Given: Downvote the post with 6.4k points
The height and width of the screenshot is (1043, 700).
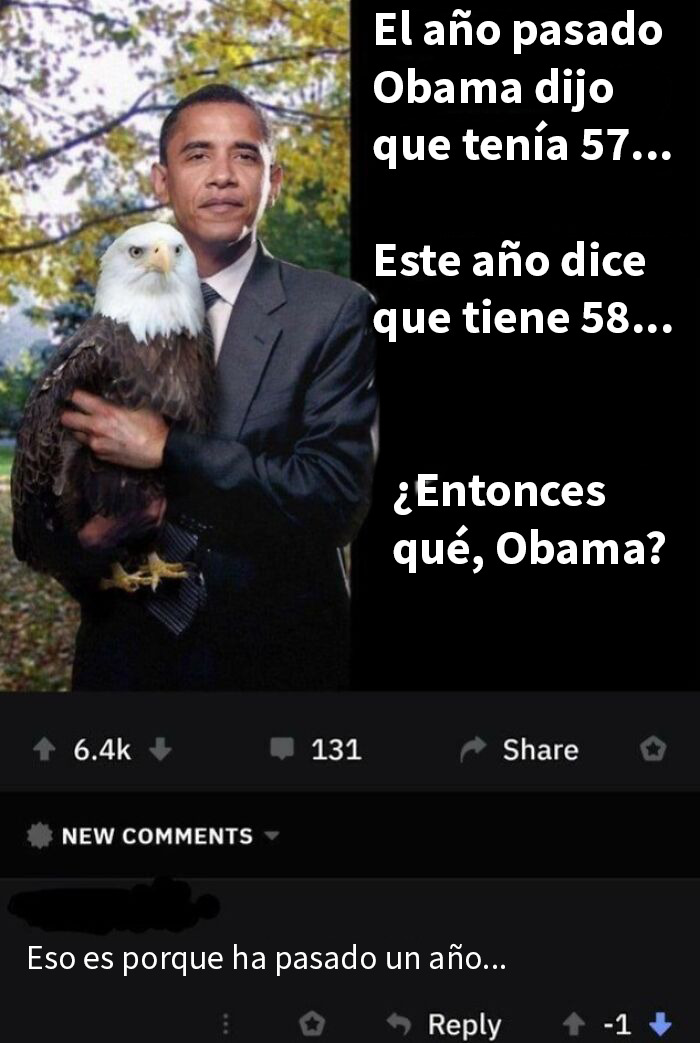Looking at the screenshot, I should pos(158,749).
